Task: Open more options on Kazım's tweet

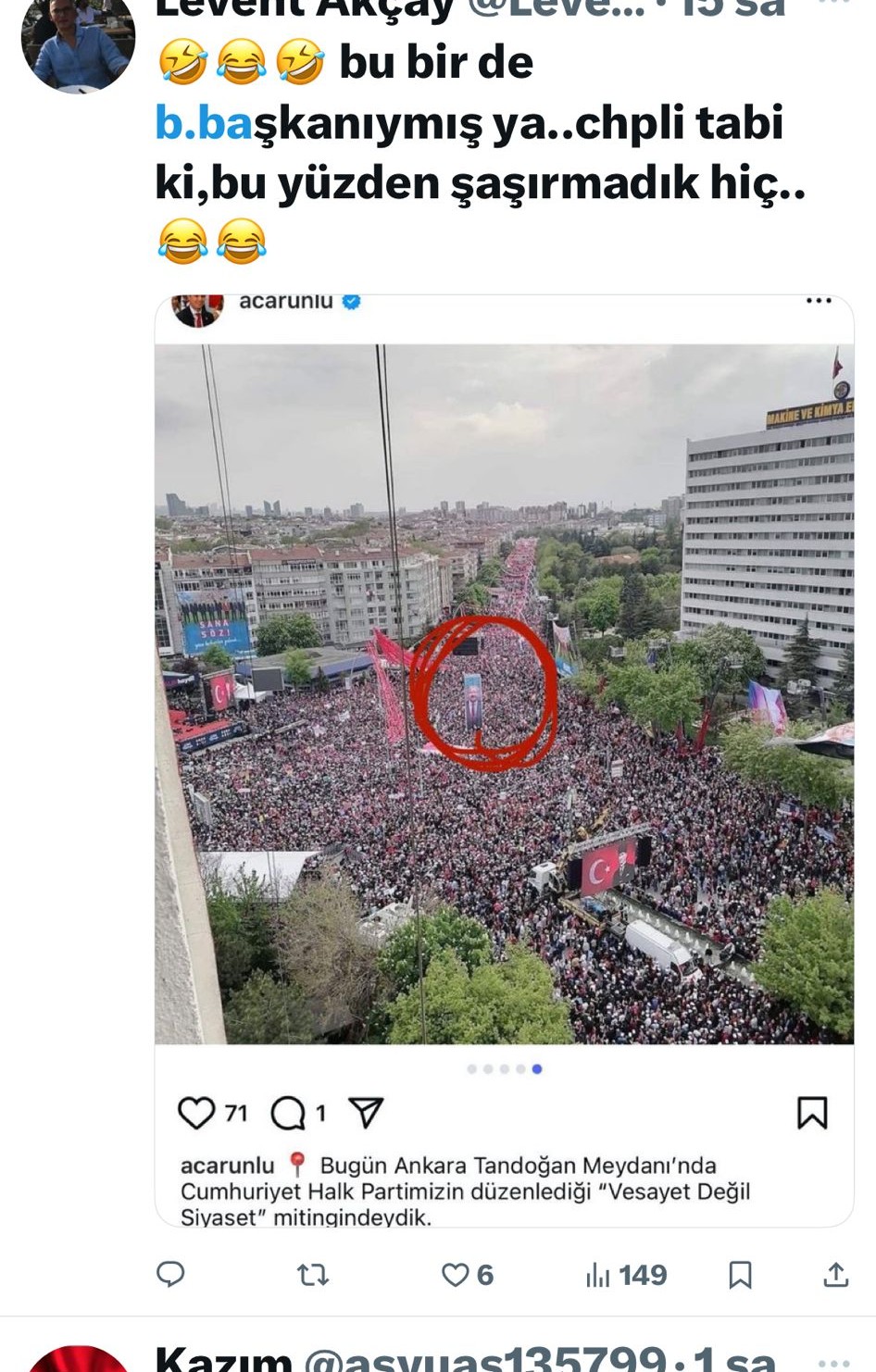Action: (x=833, y=1362)
